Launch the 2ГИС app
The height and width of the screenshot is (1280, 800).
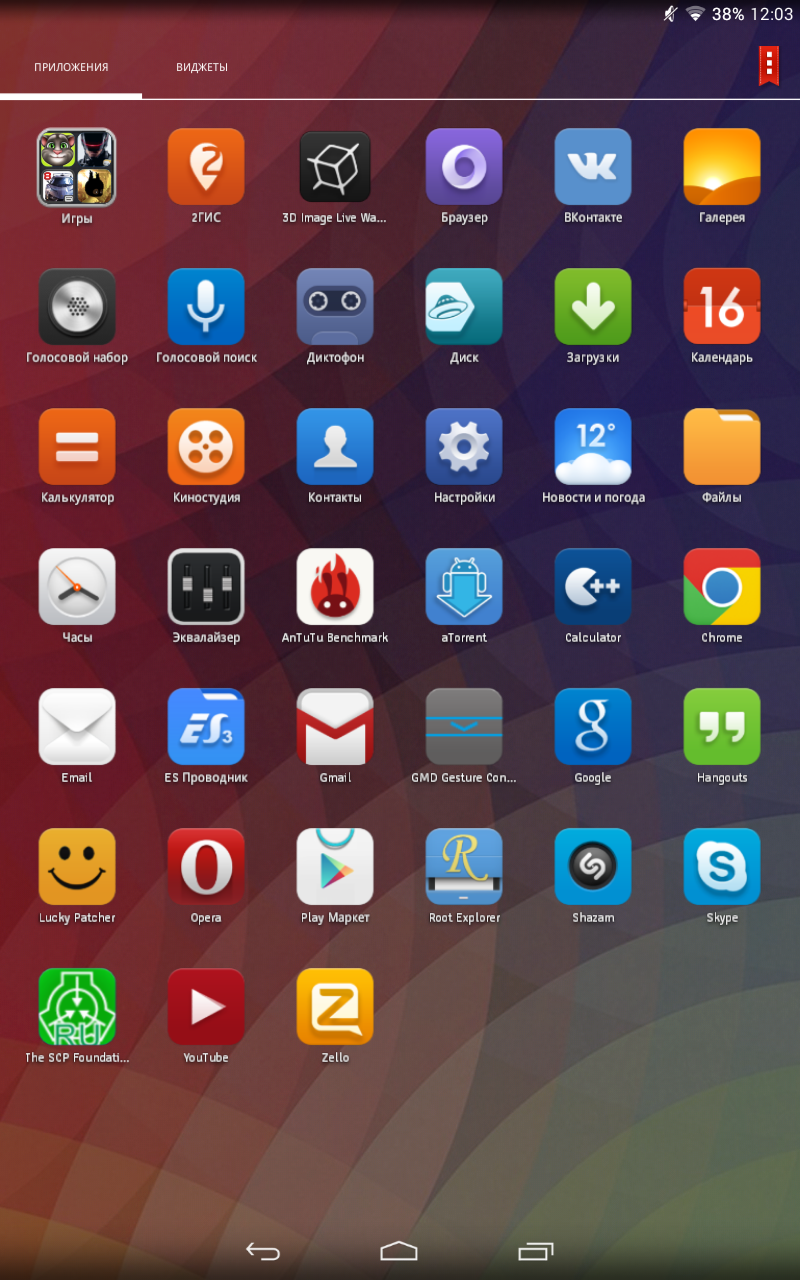206,167
